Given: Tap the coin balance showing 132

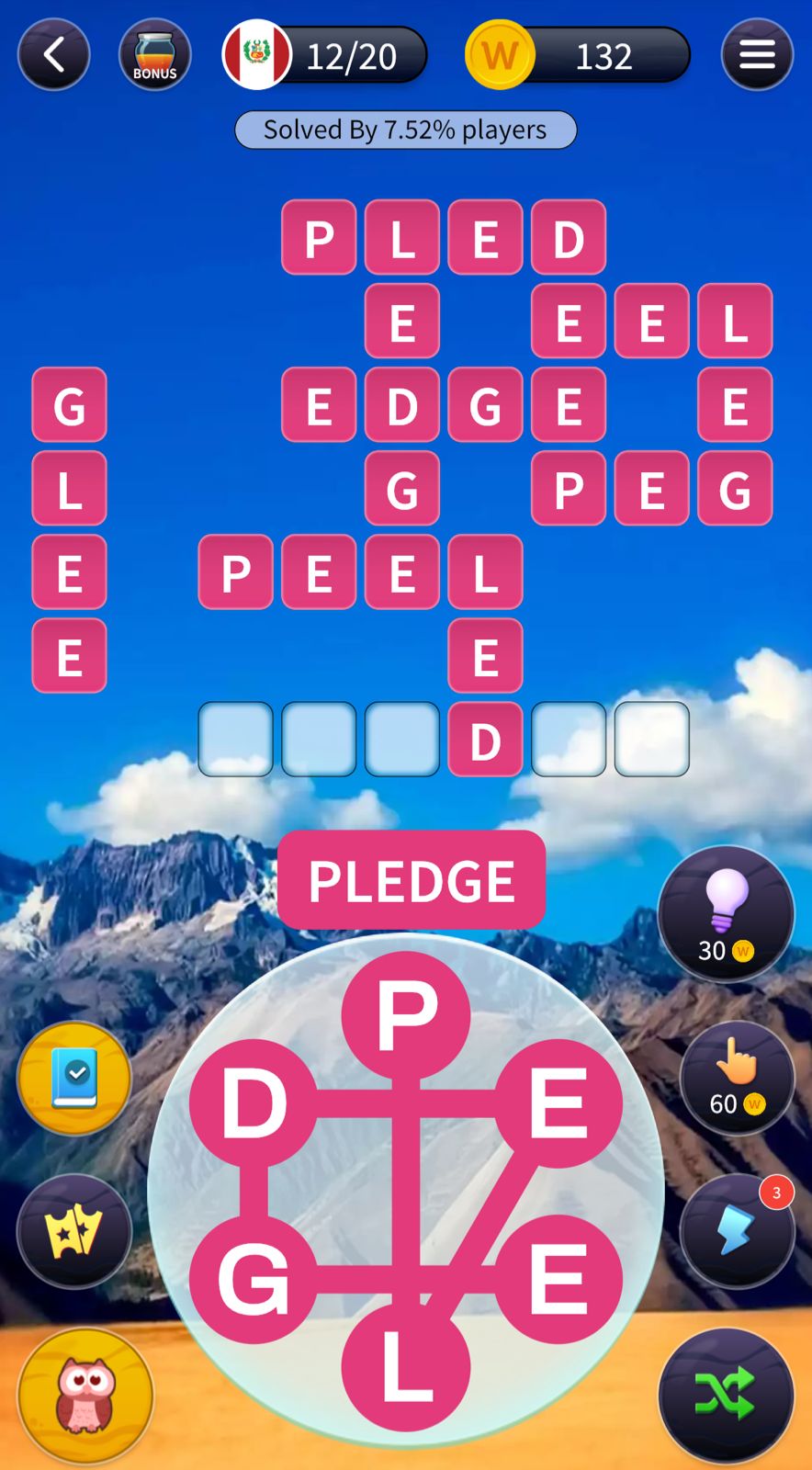Looking at the screenshot, I should click(x=579, y=55).
